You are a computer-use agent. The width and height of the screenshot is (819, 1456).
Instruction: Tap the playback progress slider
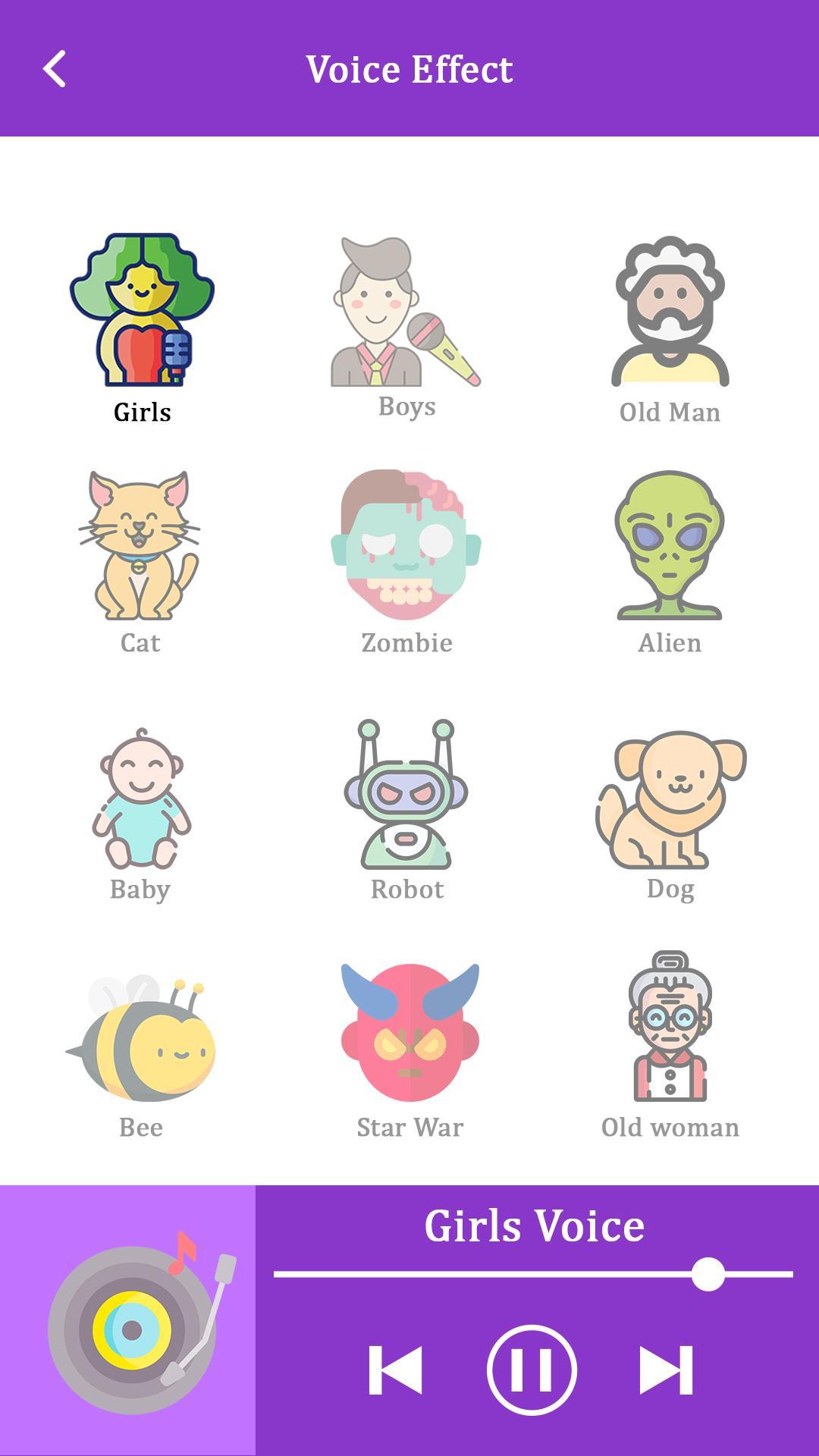click(533, 1274)
